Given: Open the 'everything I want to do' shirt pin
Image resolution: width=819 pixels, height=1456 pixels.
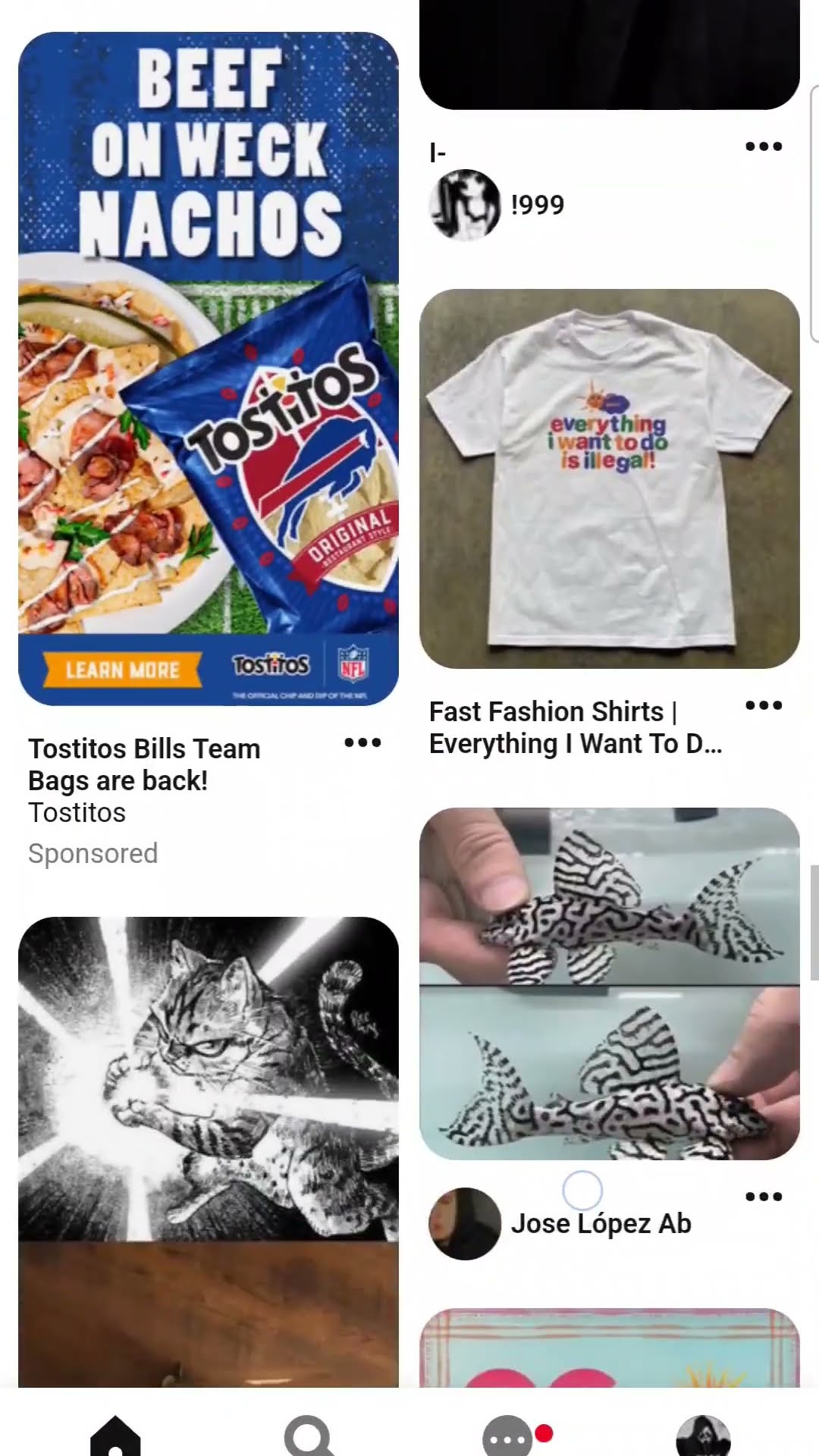Looking at the screenshot, I should click(609, 478).
